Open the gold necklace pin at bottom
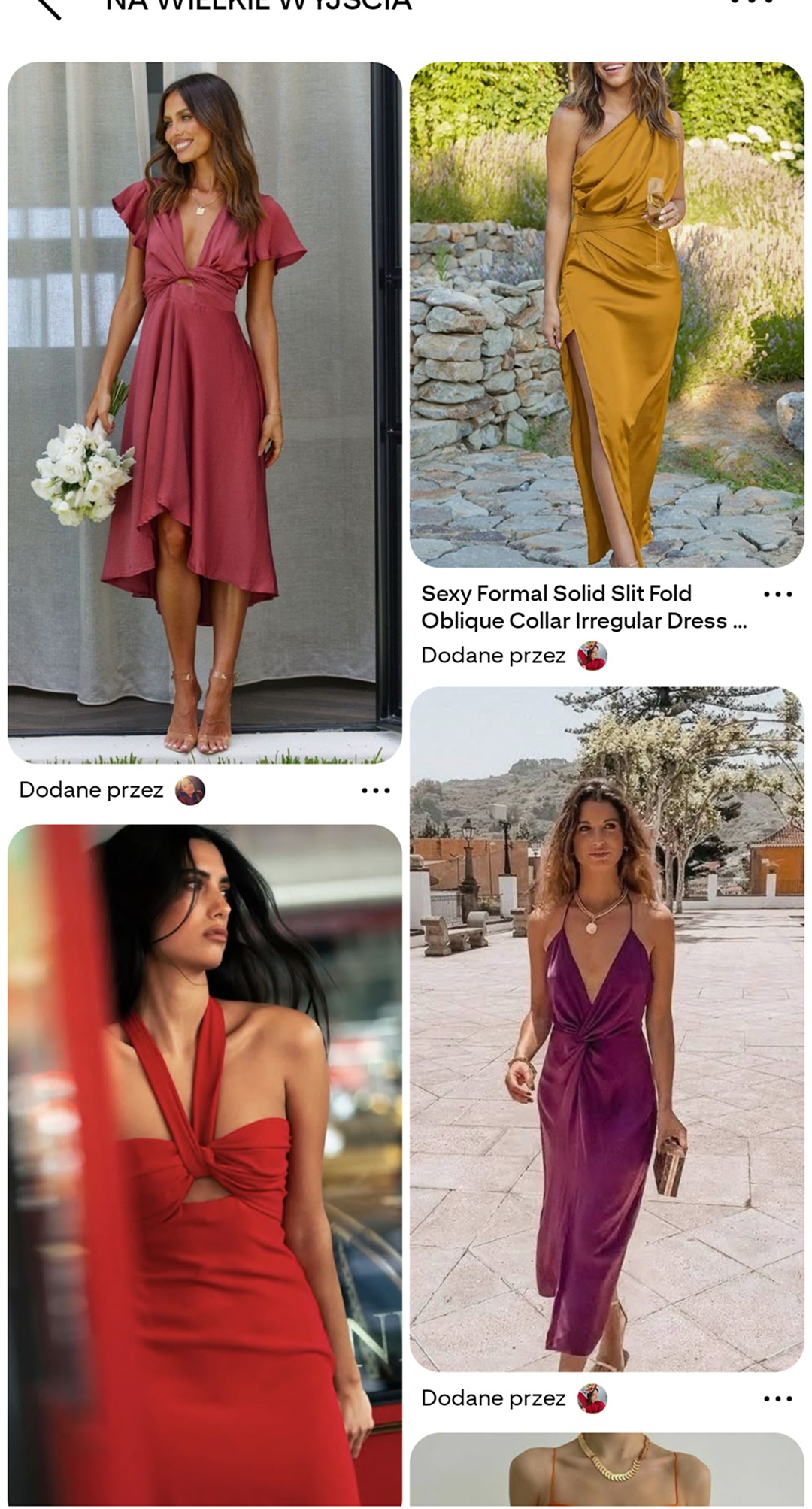The width and height of the screenshot is (812, 1509). 607,1470
